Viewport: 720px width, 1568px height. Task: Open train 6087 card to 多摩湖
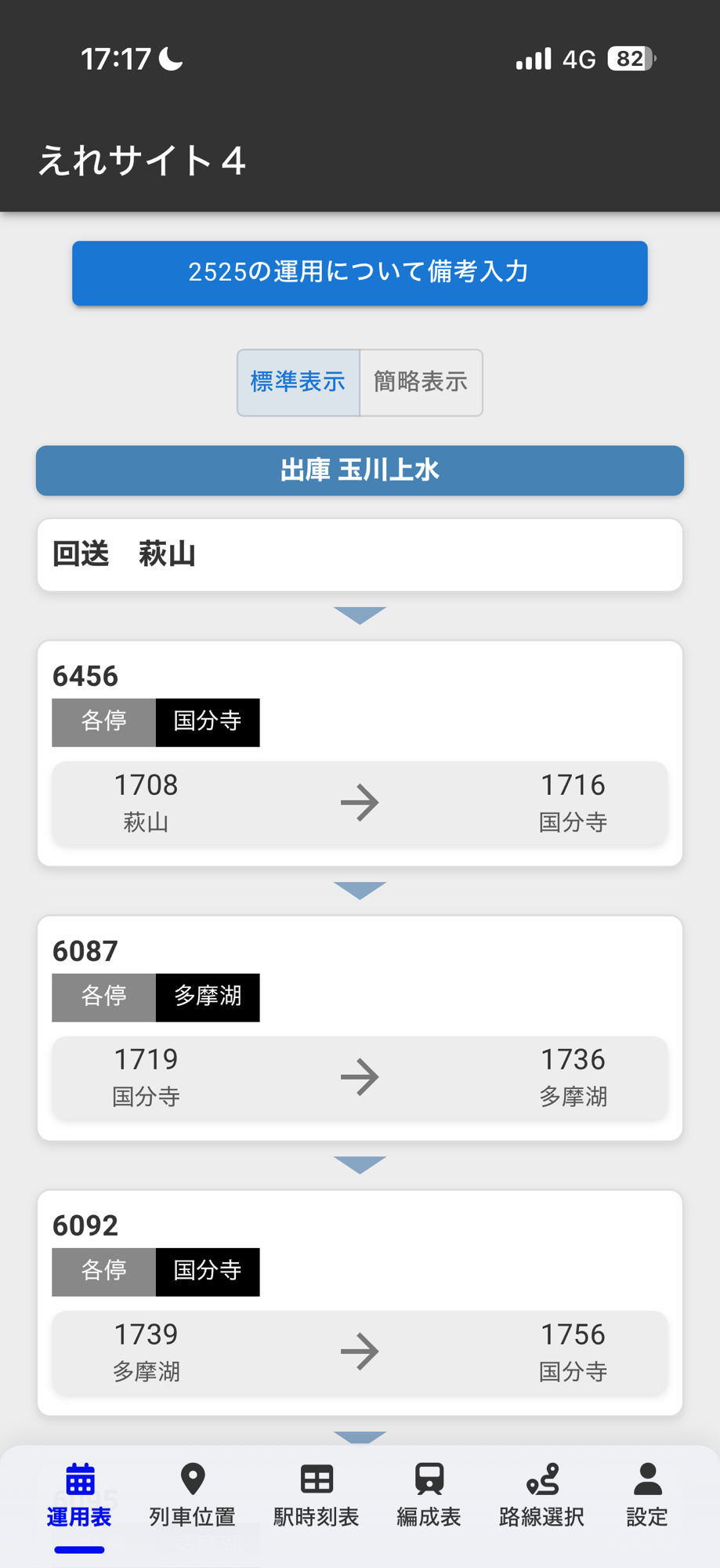(x=360, y=1028)
